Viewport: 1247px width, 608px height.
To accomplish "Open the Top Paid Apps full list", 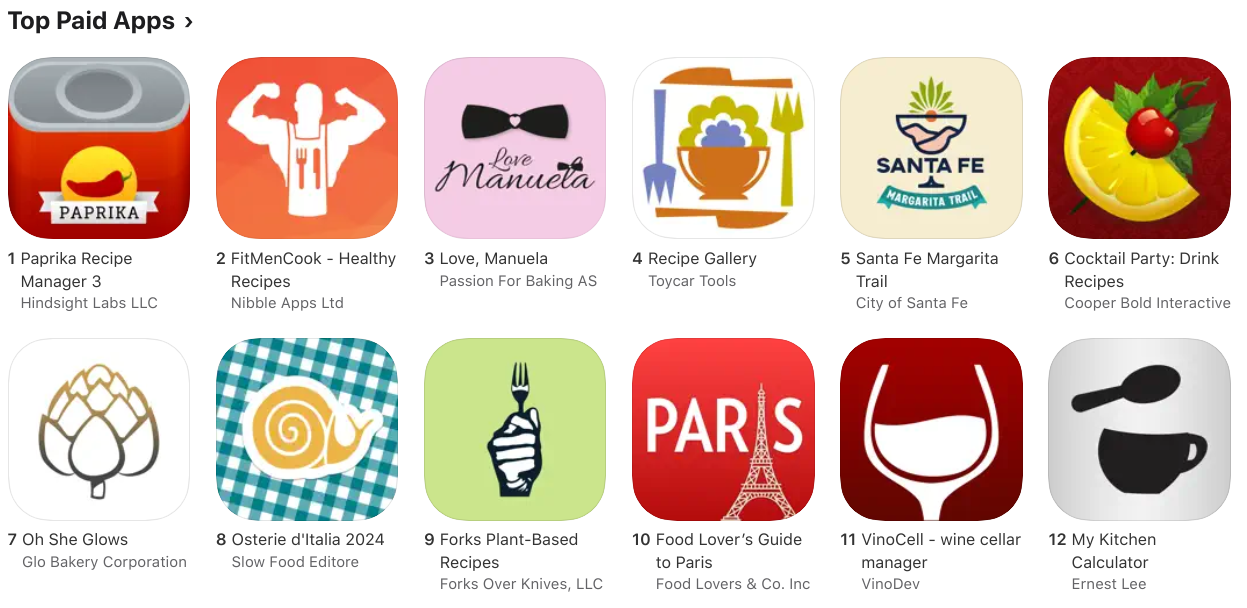I will click(x=100, y=21).
